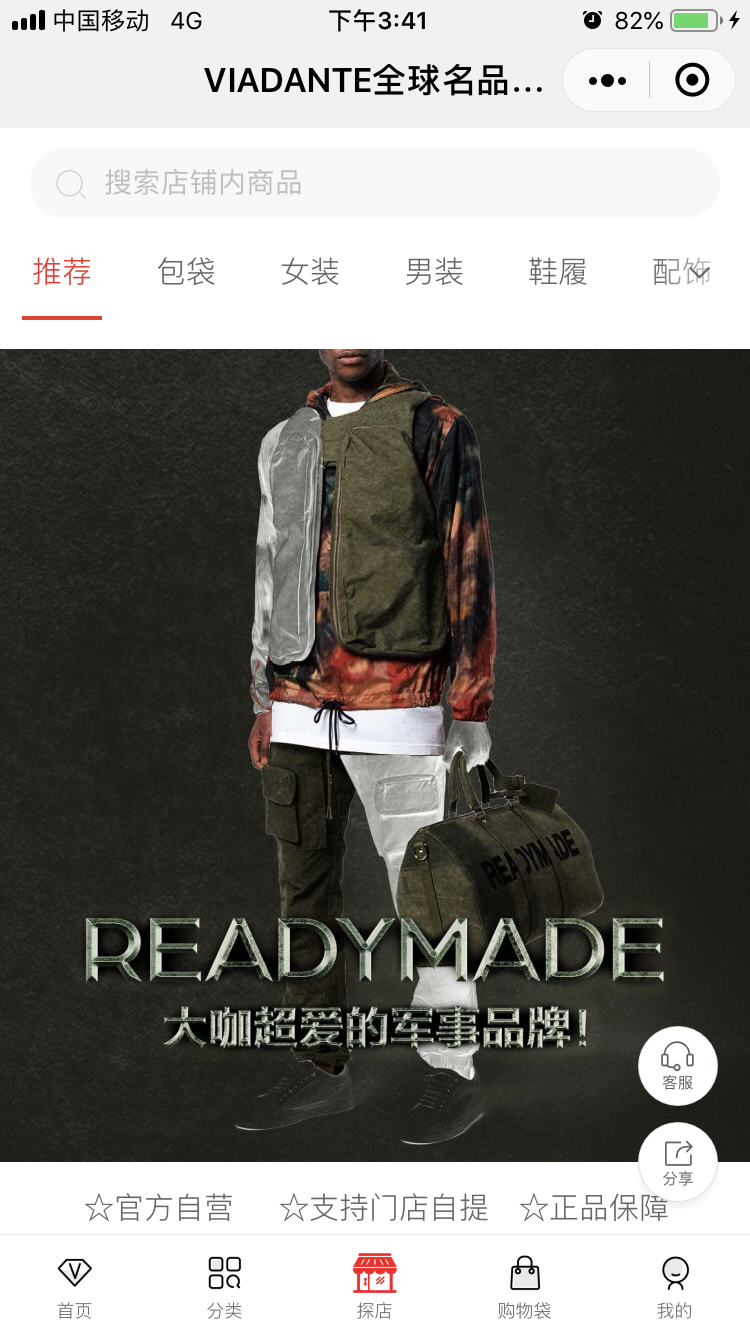Open the 男装 category tab
This screenshot has width=750, height=1334.
[434, 272]
